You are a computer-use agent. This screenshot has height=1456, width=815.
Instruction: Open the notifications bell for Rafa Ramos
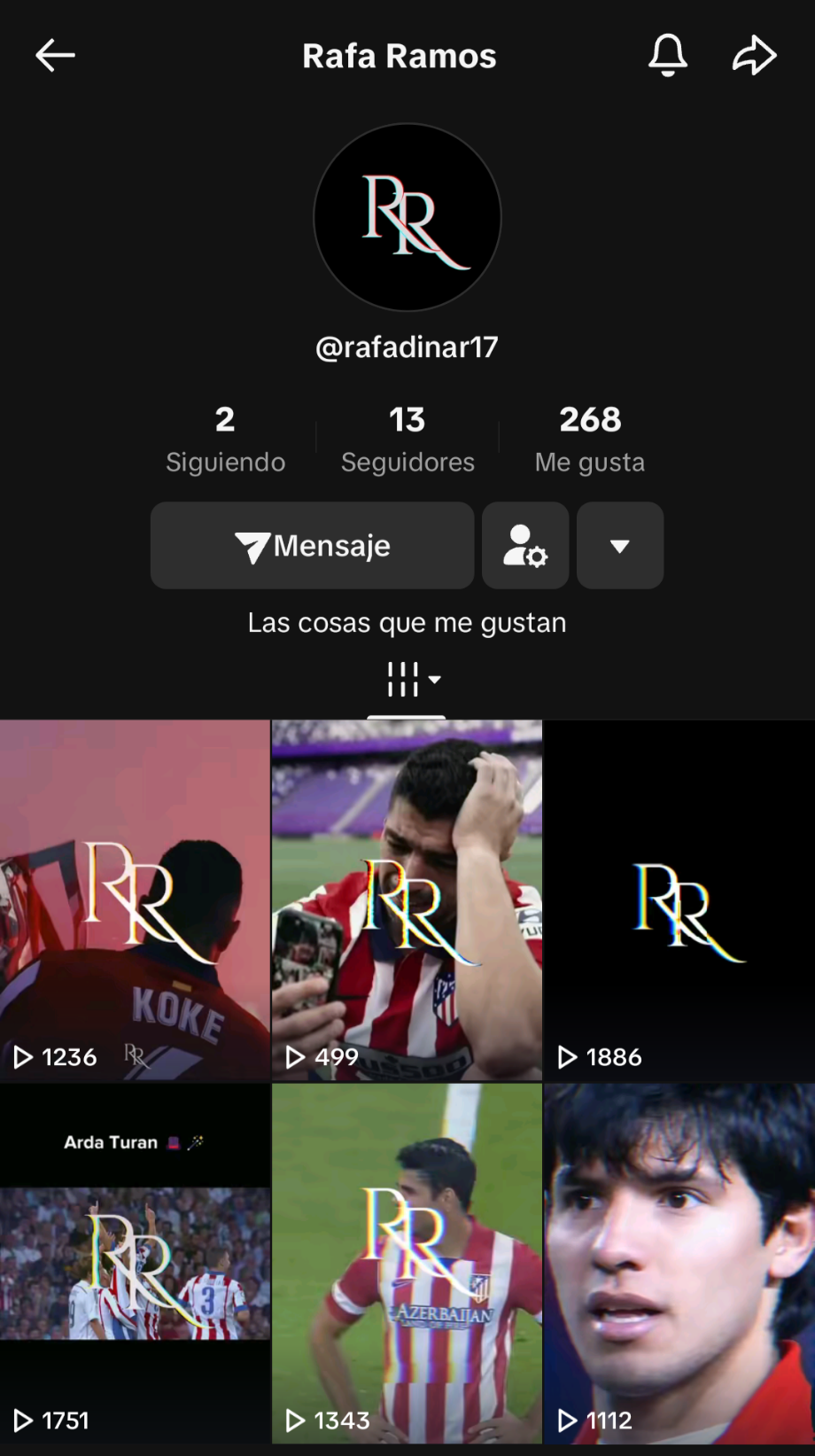(x=668, y=56)
